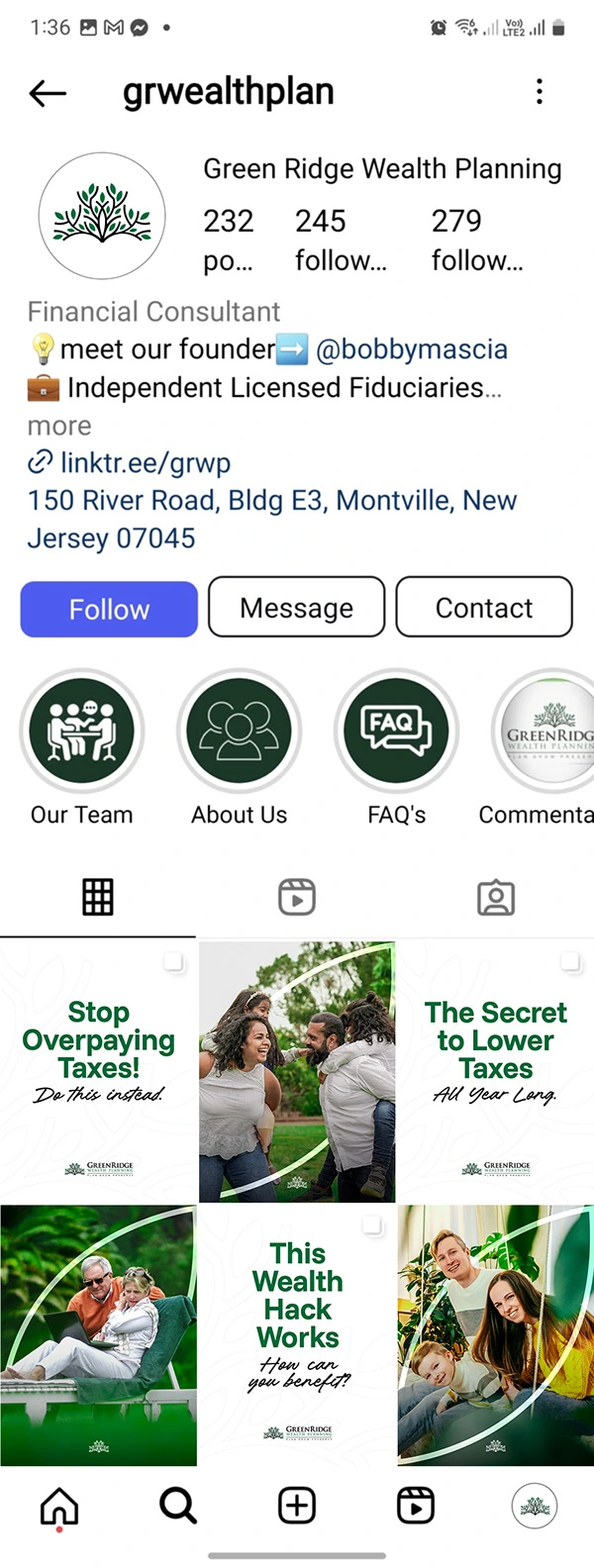Open the search and explore tab
Image resolution: width=594 pixels, height=1568 pixels.
[x=178, y=1506]
